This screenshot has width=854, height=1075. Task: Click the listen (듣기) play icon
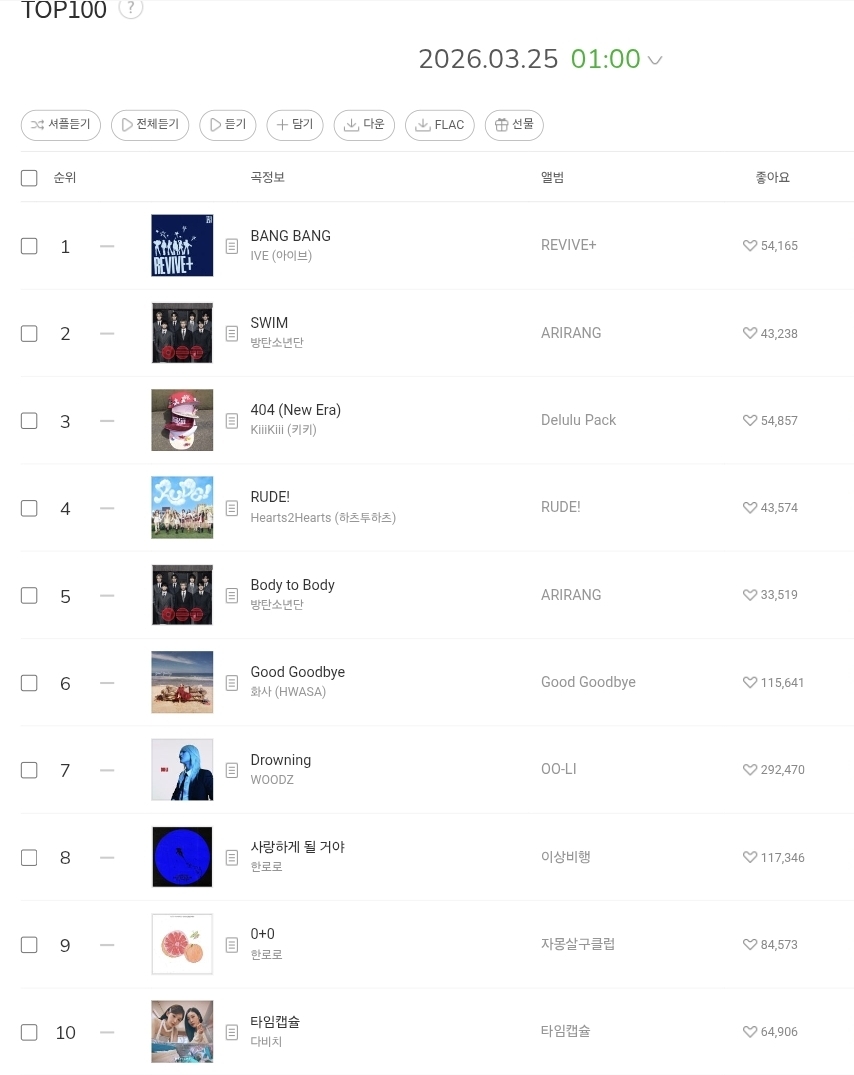[215, 125]
